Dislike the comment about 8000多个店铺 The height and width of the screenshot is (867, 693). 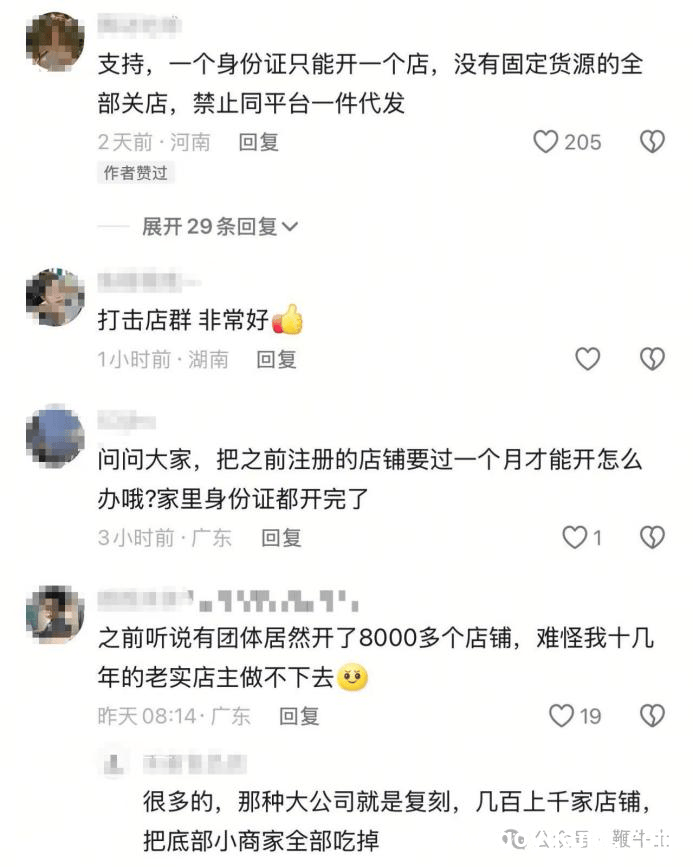tap(652, 716)
